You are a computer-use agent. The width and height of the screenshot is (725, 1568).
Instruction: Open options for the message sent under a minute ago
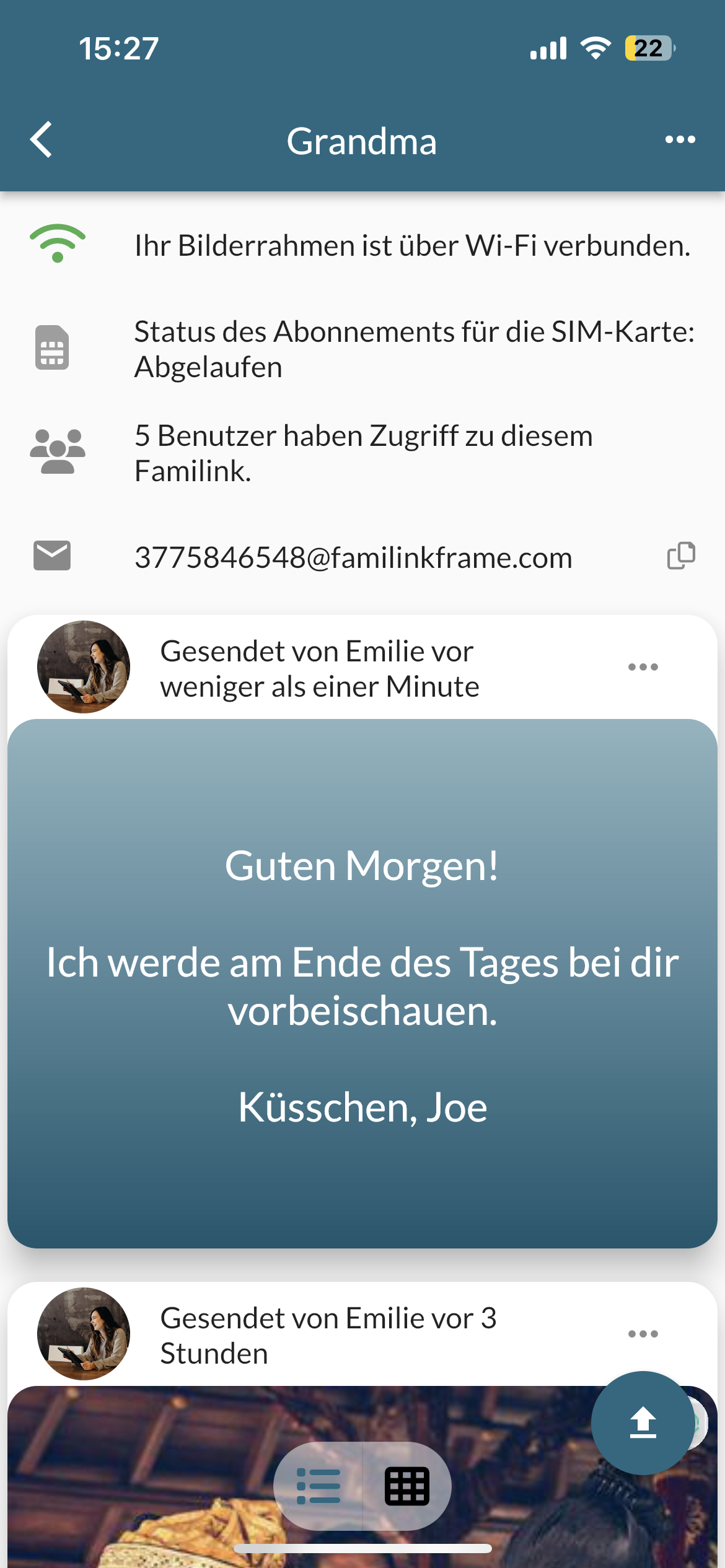[x=643, y=667]
